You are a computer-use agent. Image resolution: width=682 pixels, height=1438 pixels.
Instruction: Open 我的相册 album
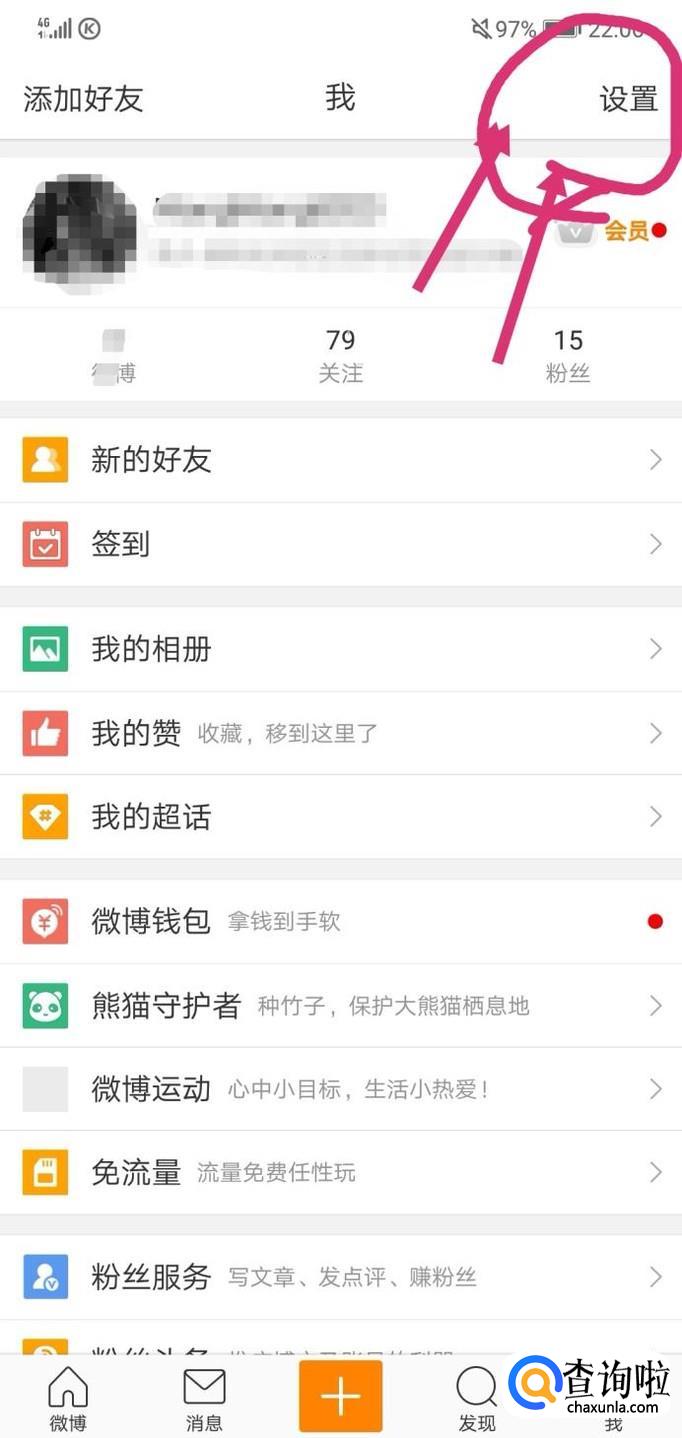click(x=340, y=649)
